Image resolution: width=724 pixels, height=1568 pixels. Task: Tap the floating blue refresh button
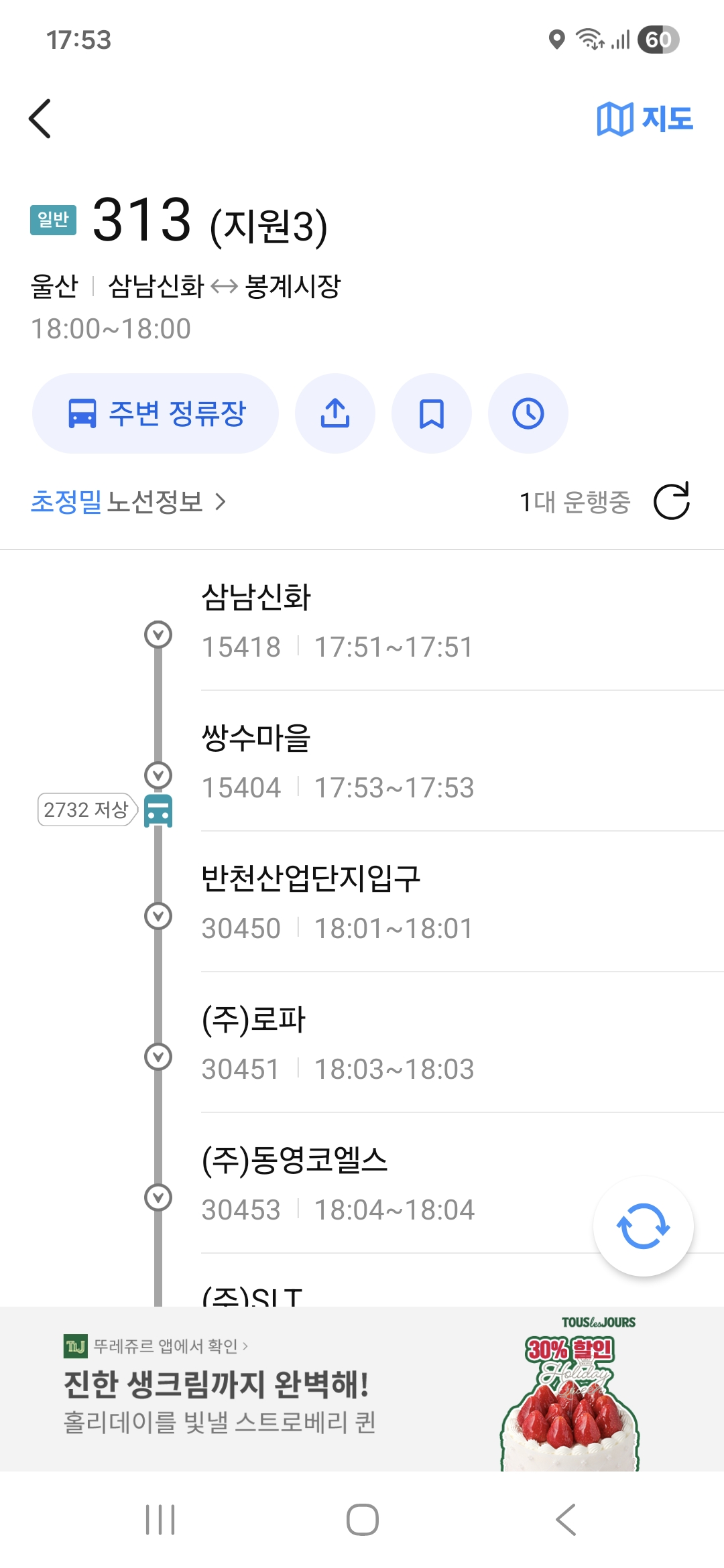(x=644, y=1226)
